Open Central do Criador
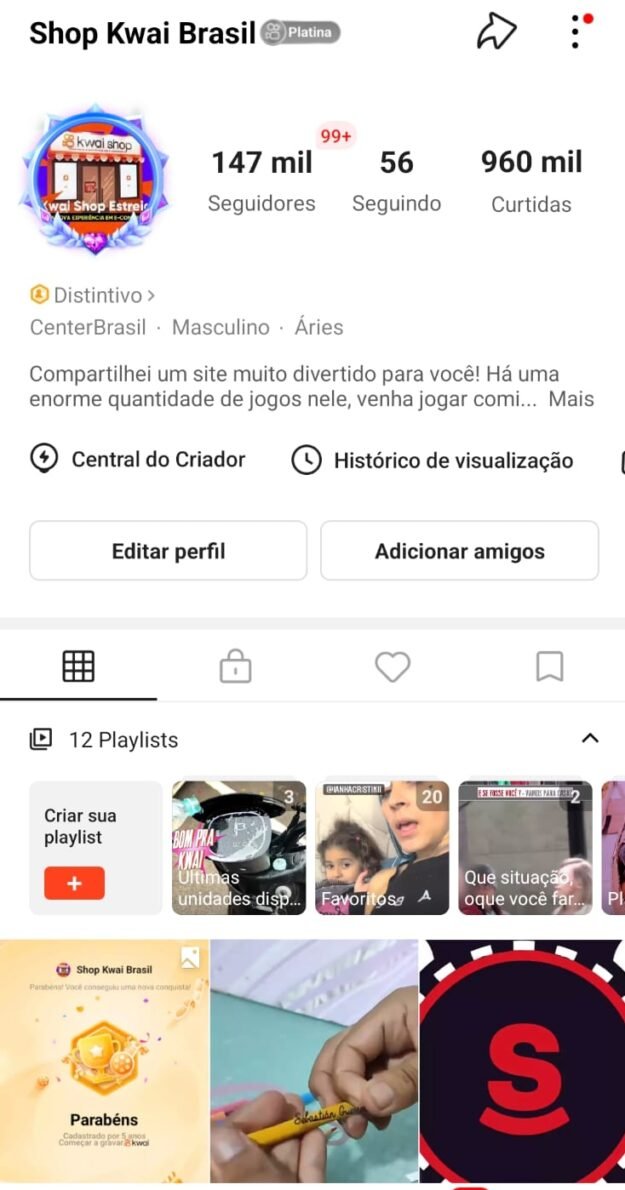This screenshot has height=1190, width=625. click(138, 460)
